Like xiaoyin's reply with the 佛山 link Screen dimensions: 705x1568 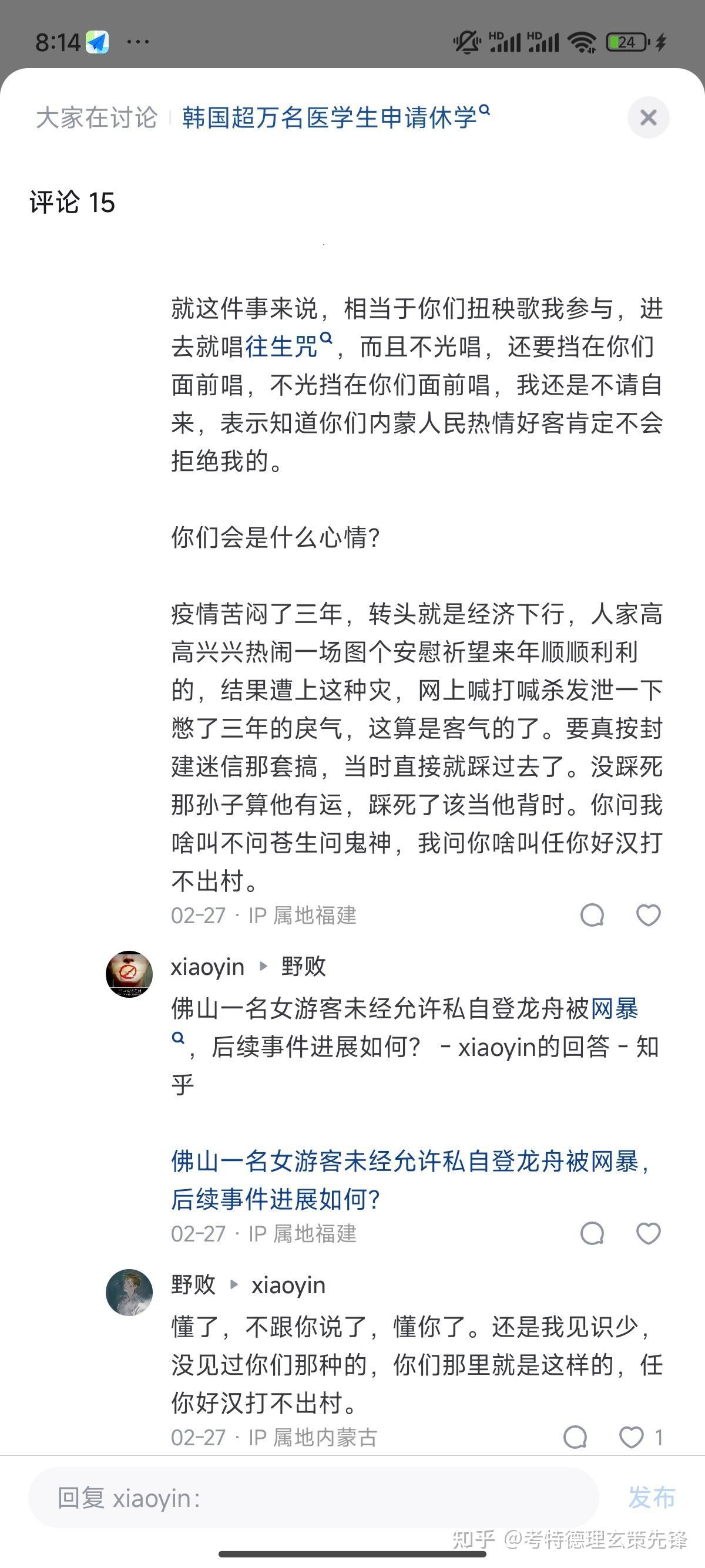(x=649, y=1233)
